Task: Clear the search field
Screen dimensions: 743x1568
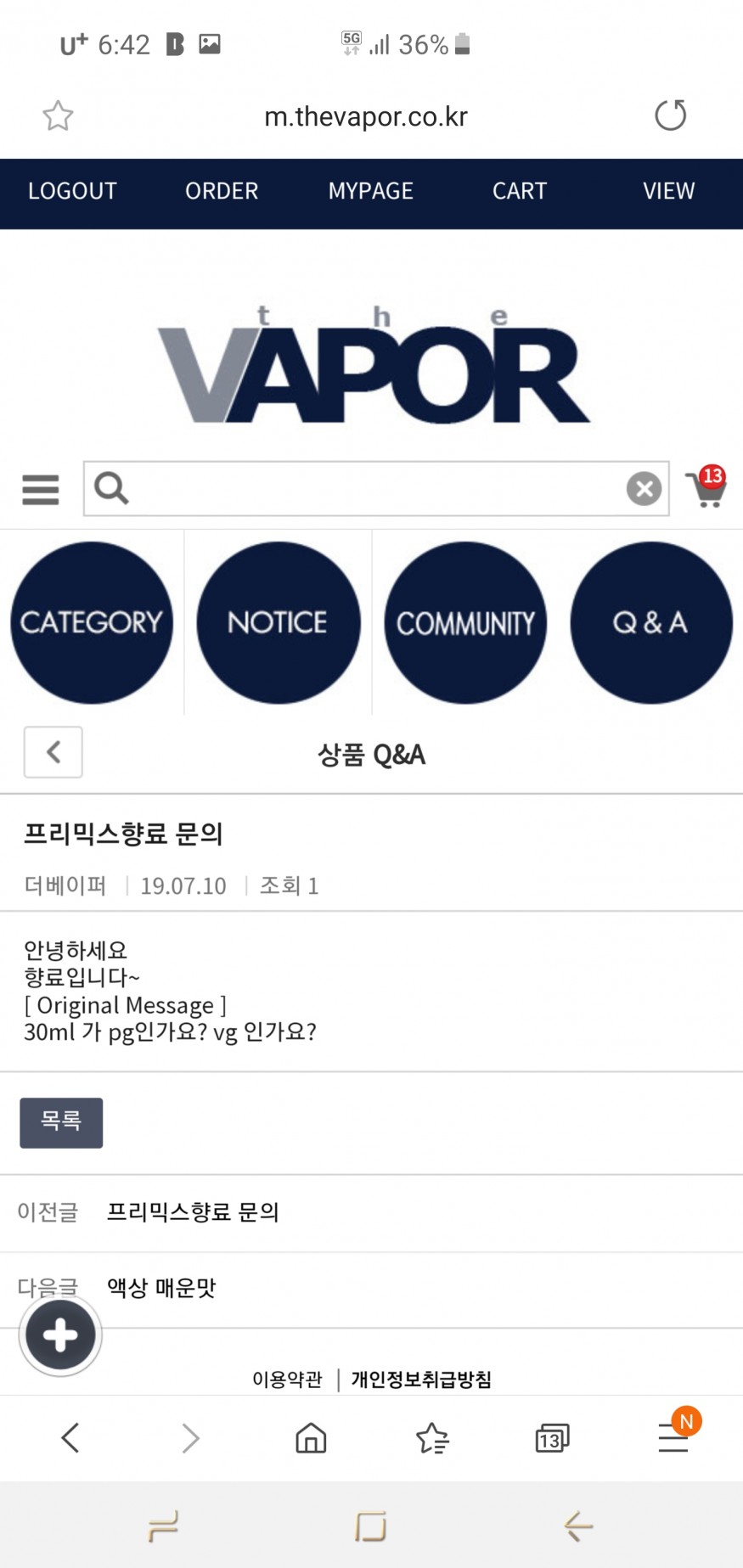Action: 644,489
